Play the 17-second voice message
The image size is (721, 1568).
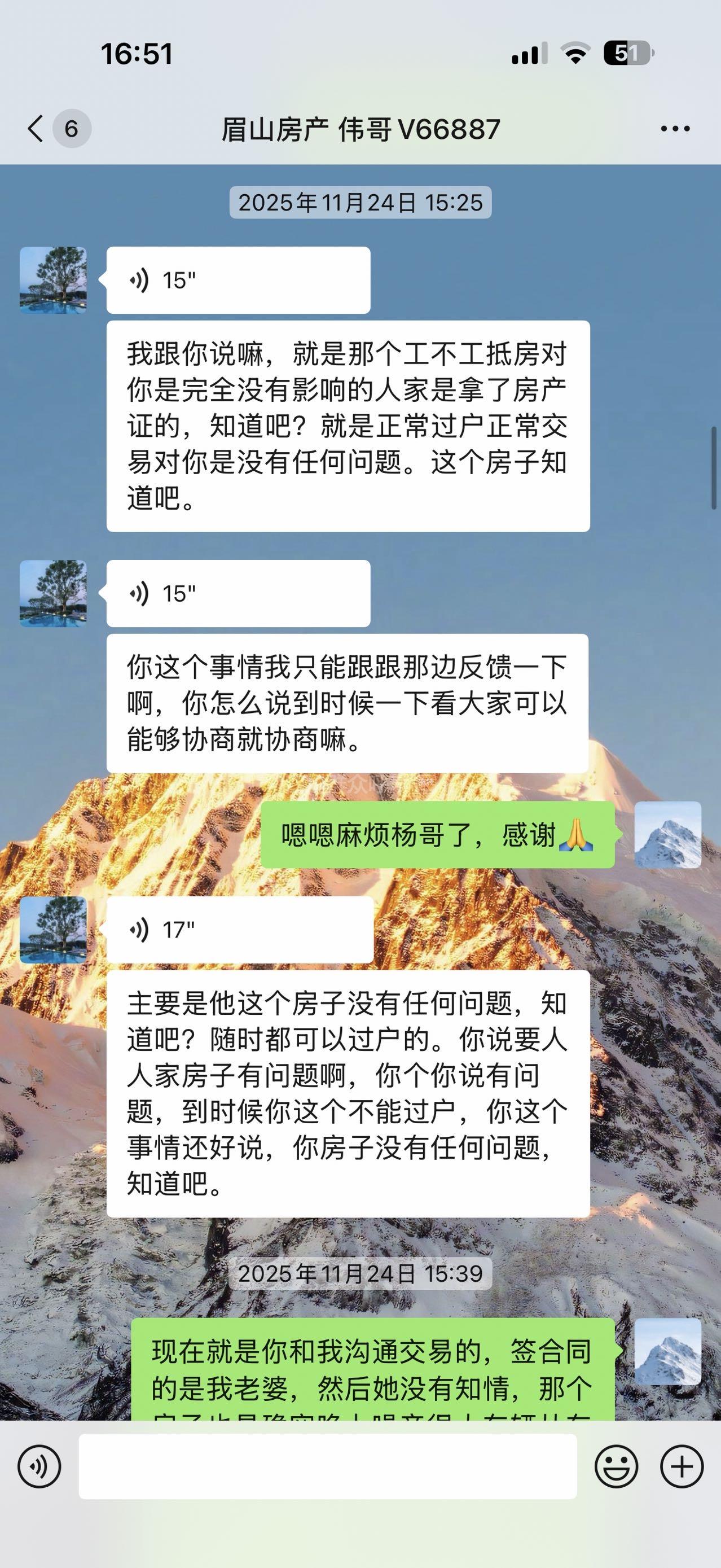pos(239,930)
